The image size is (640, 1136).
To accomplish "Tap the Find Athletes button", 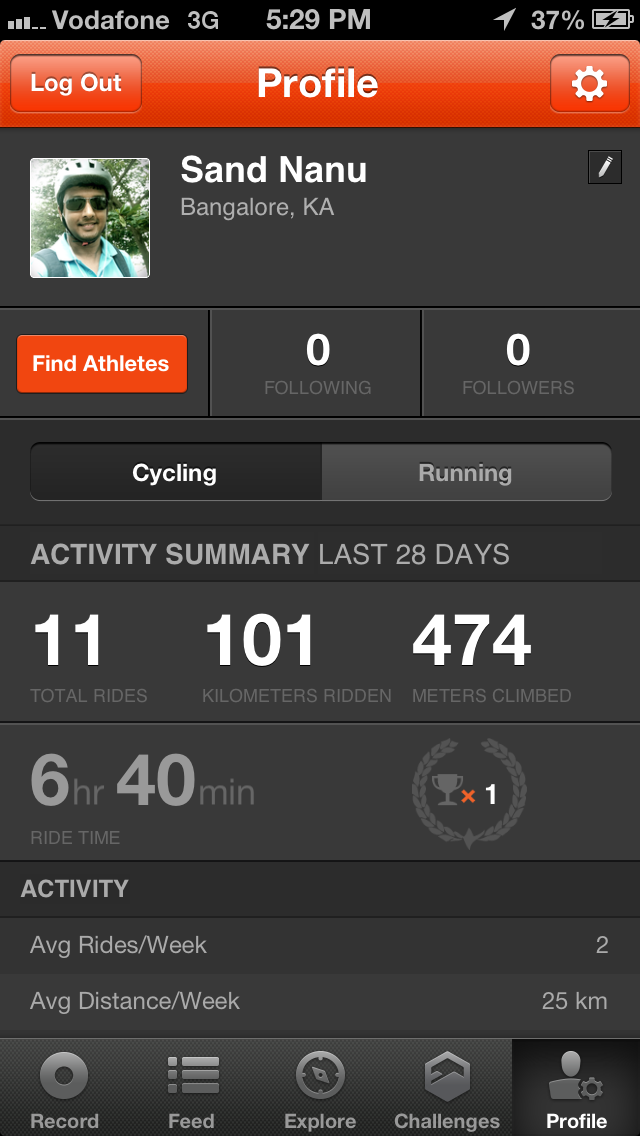I will (102, 364).
